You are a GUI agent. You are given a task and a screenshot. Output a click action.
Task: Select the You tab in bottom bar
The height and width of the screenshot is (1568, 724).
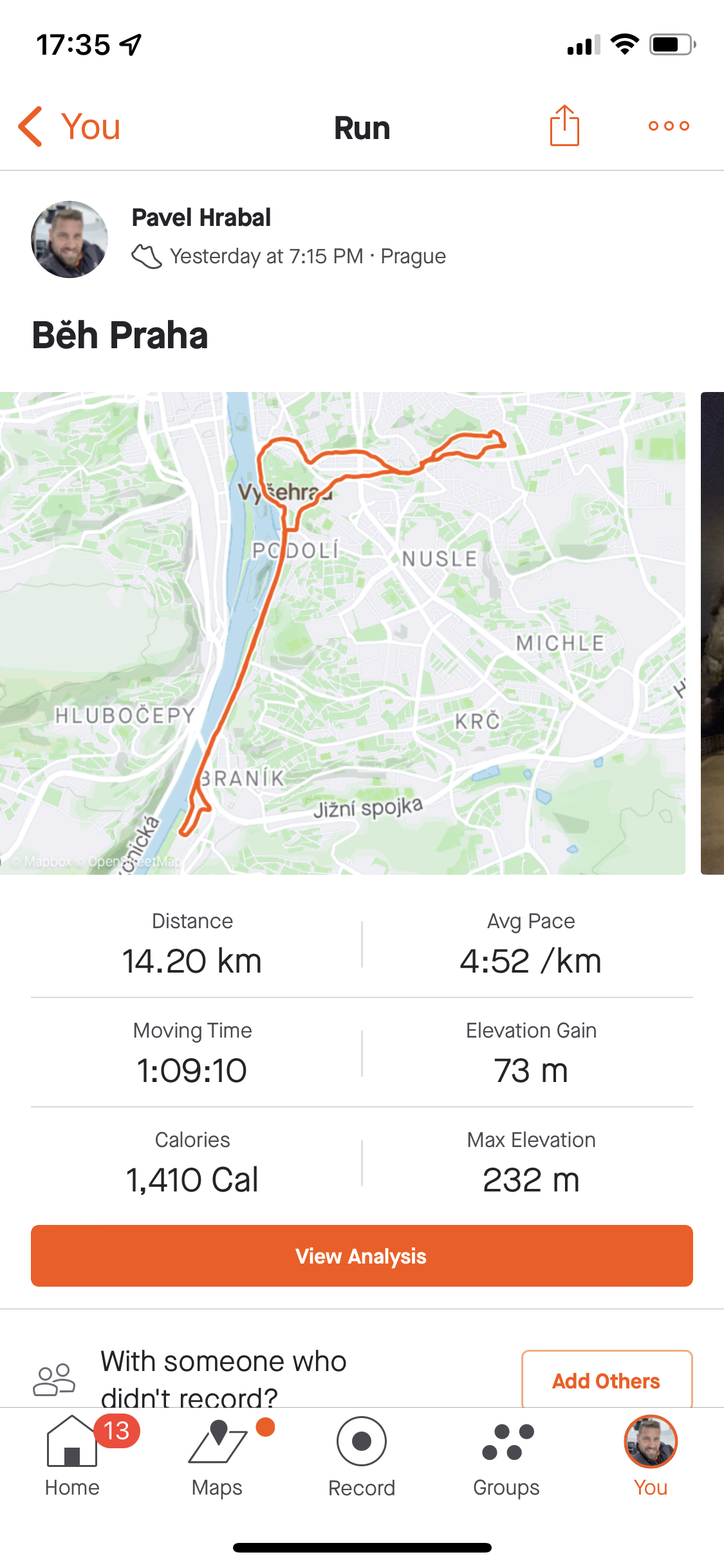pos(651,1457)
